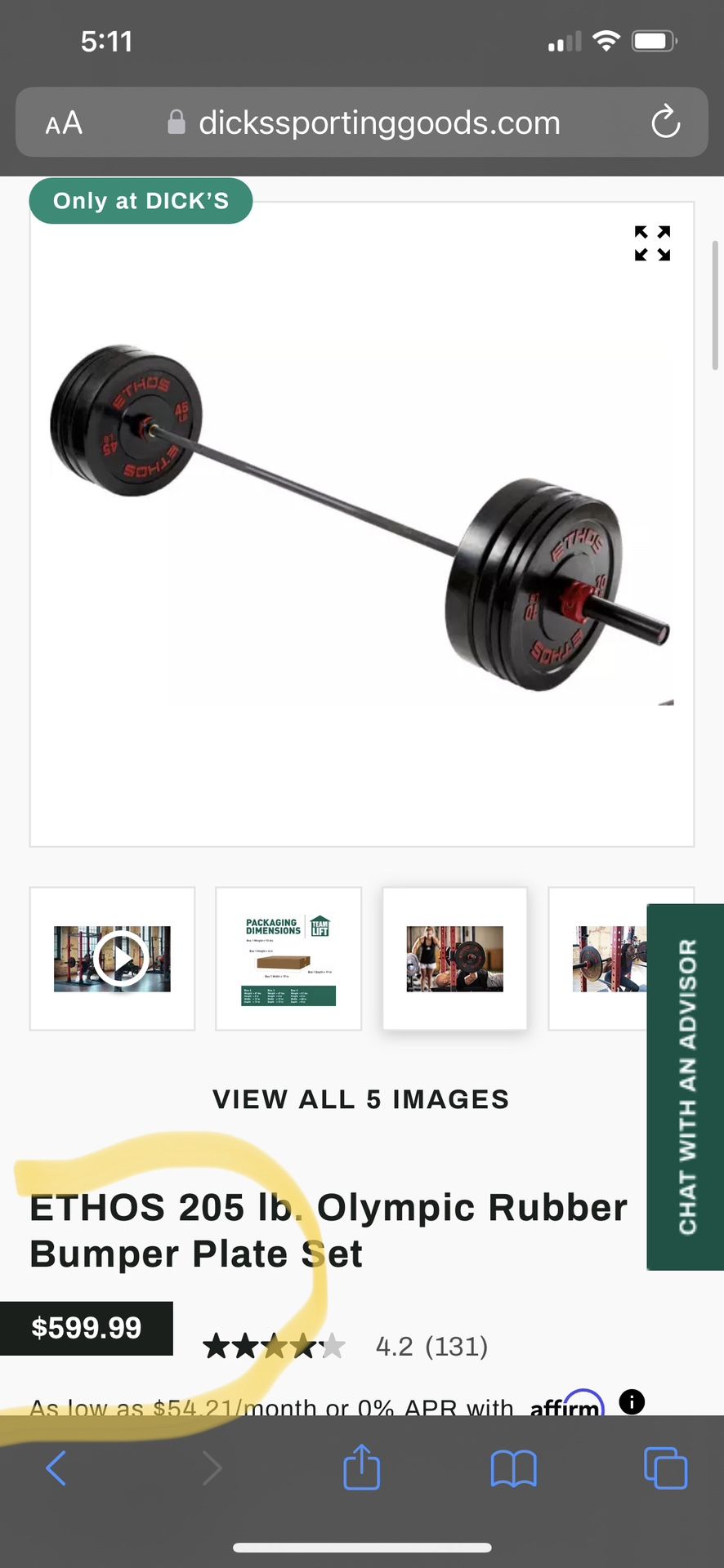Tap View All 5 Images

[x=362, y=1098]
